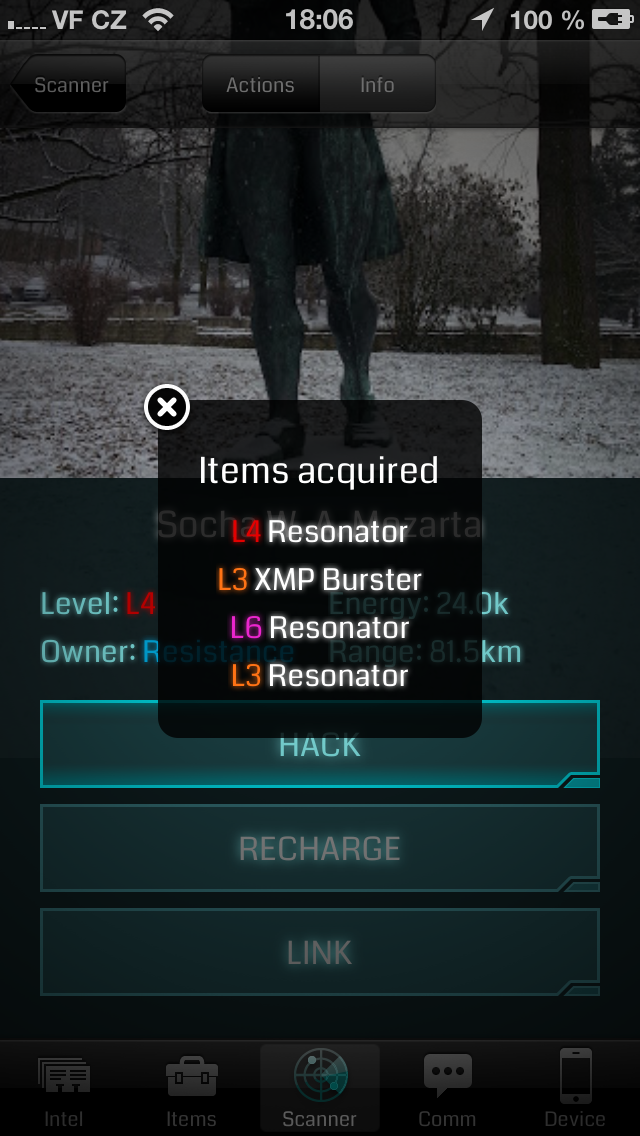Open the Intel tab
Viewport: 640px width, 1136px height.
click(x=64, y=1090)
